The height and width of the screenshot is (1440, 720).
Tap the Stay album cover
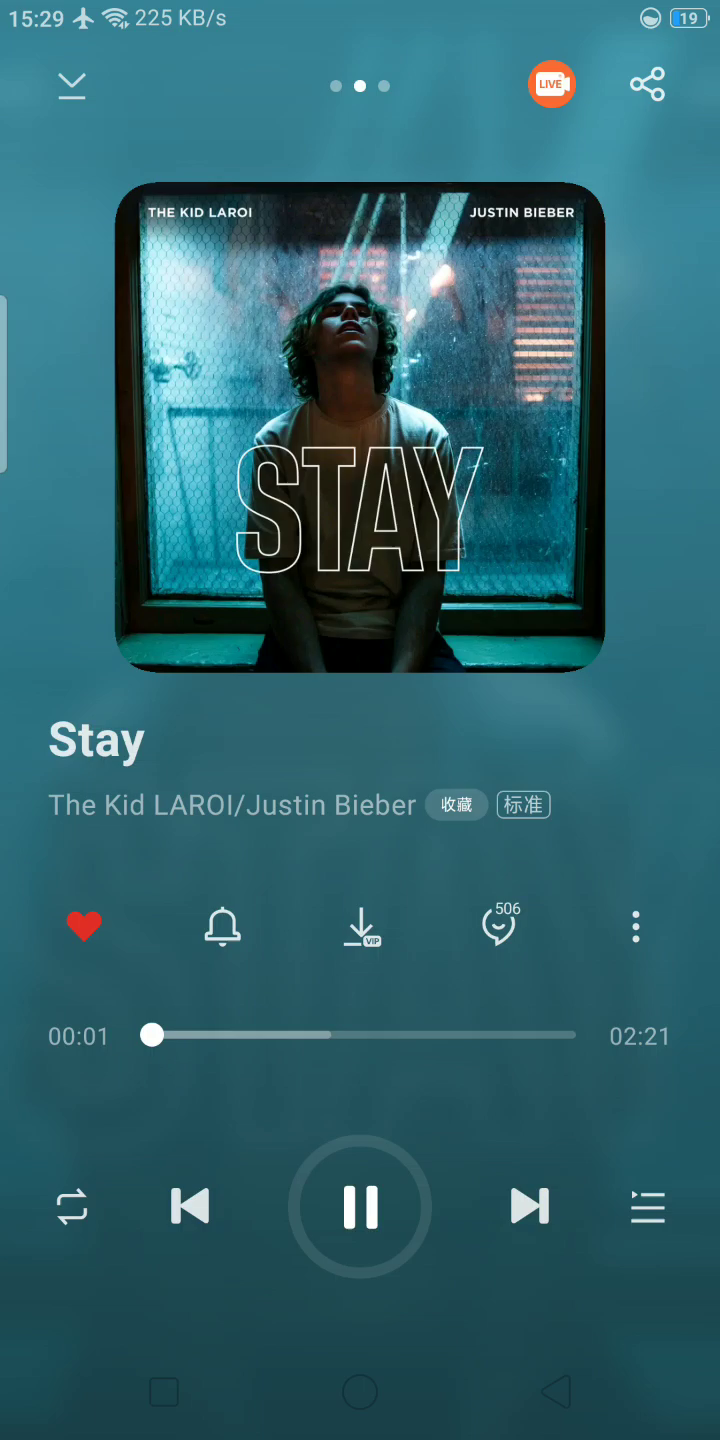(x=360, y=427)
